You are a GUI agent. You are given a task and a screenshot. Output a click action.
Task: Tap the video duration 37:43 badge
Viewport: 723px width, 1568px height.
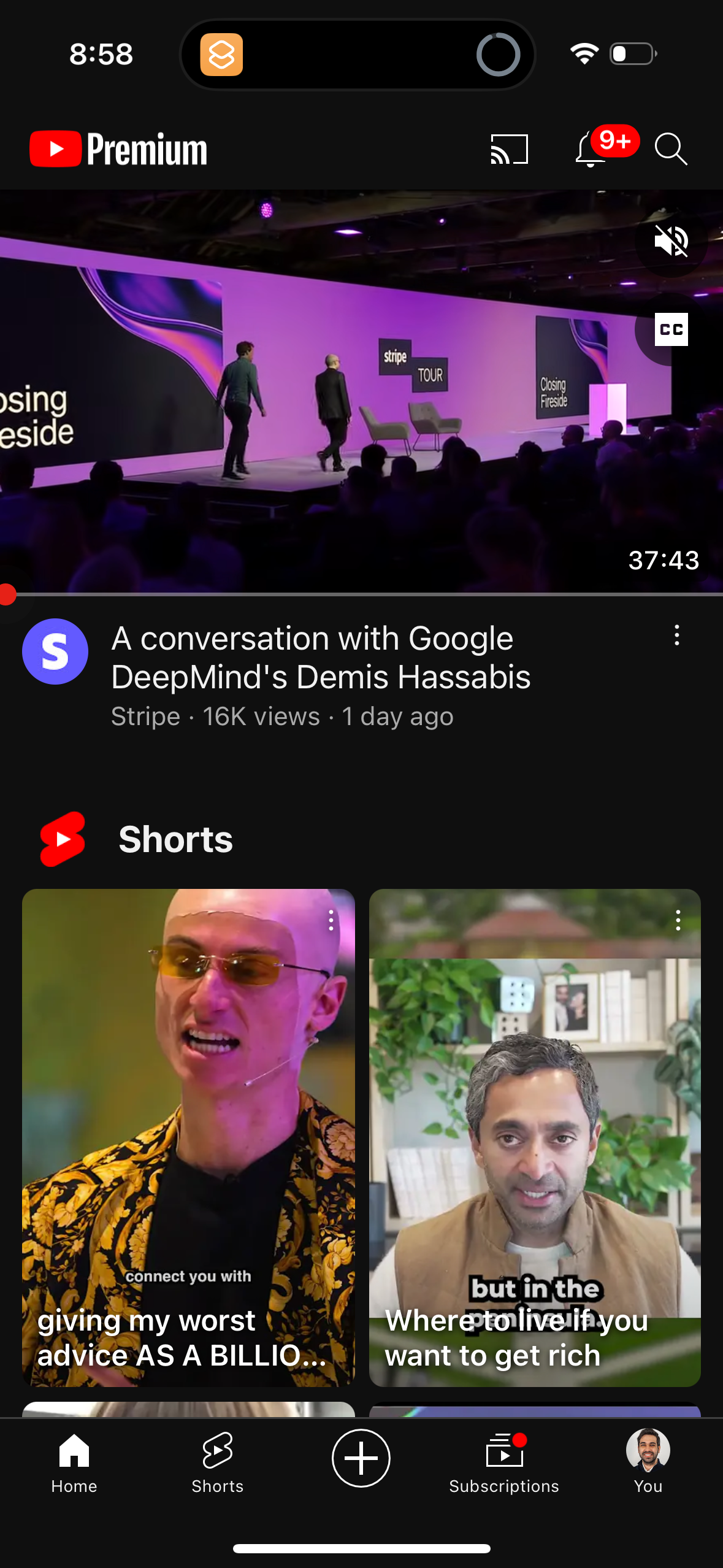tap(665, 560)
